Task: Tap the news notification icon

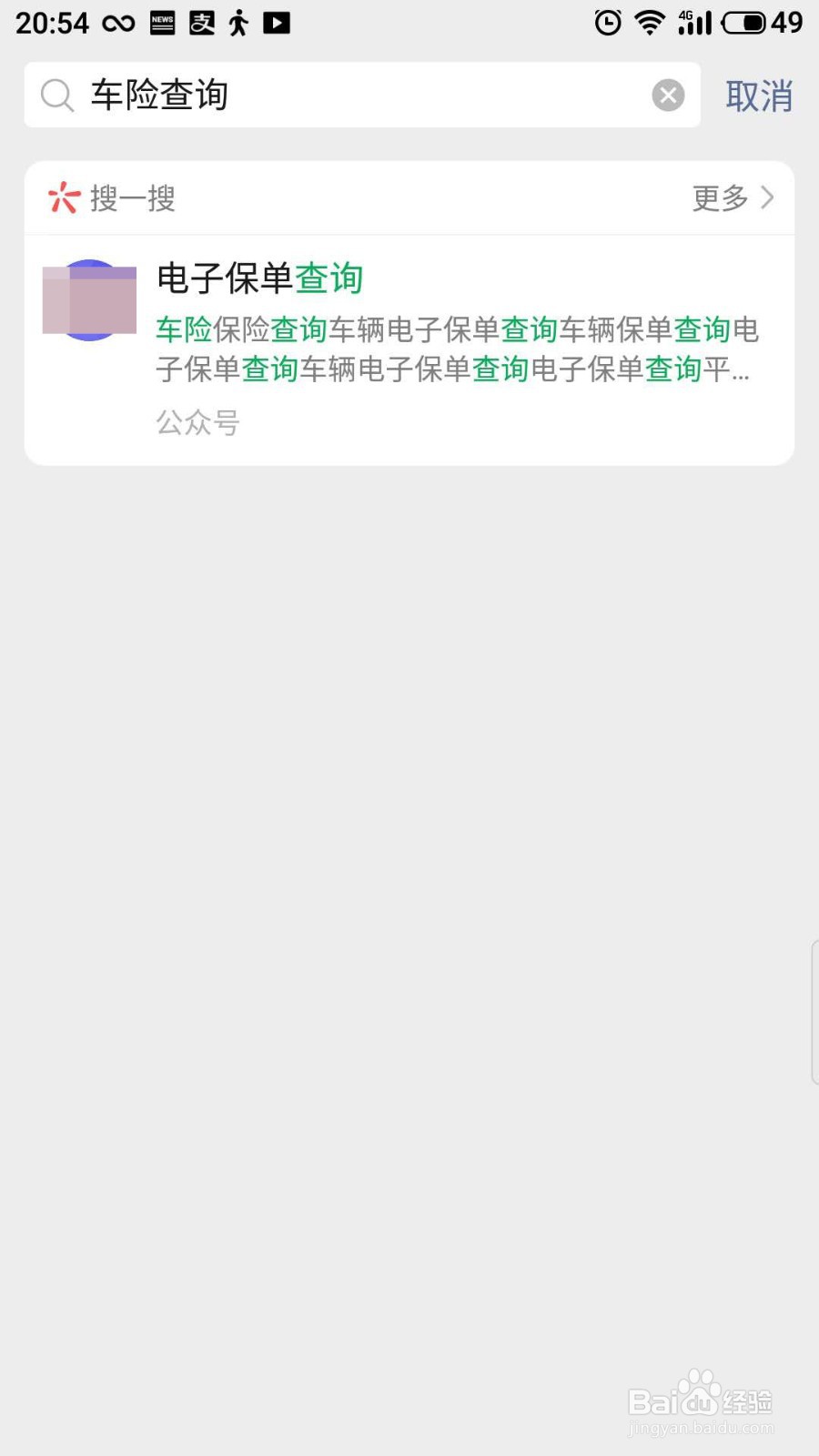Action: tap(162, 23)
